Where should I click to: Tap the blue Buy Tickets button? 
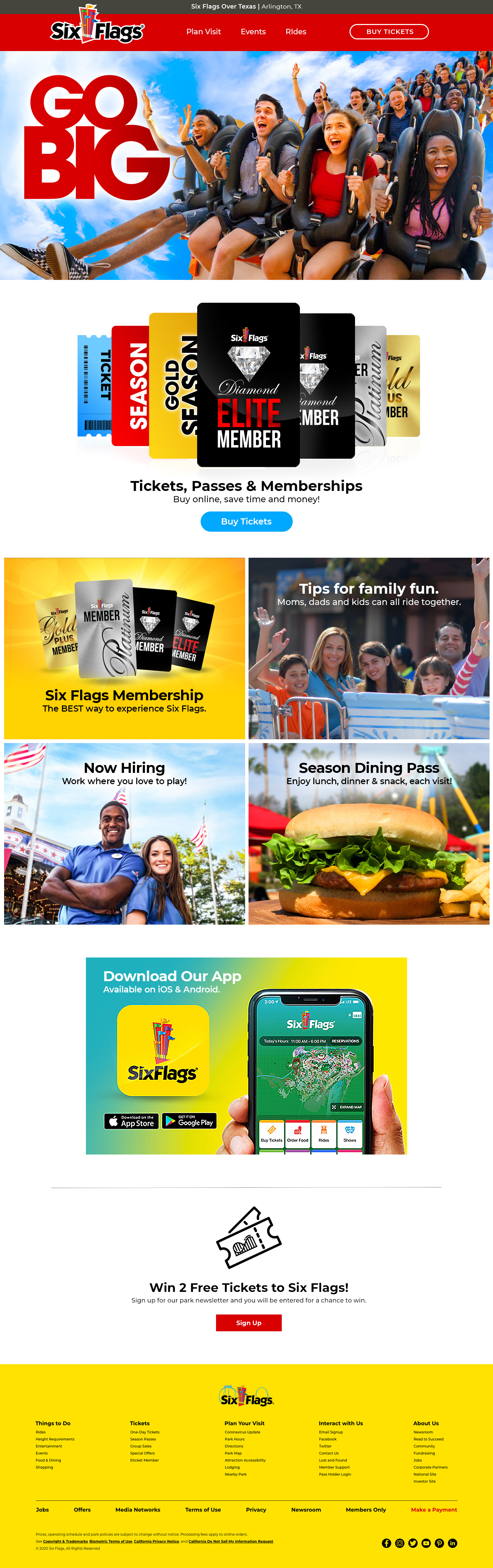(246, 521)
